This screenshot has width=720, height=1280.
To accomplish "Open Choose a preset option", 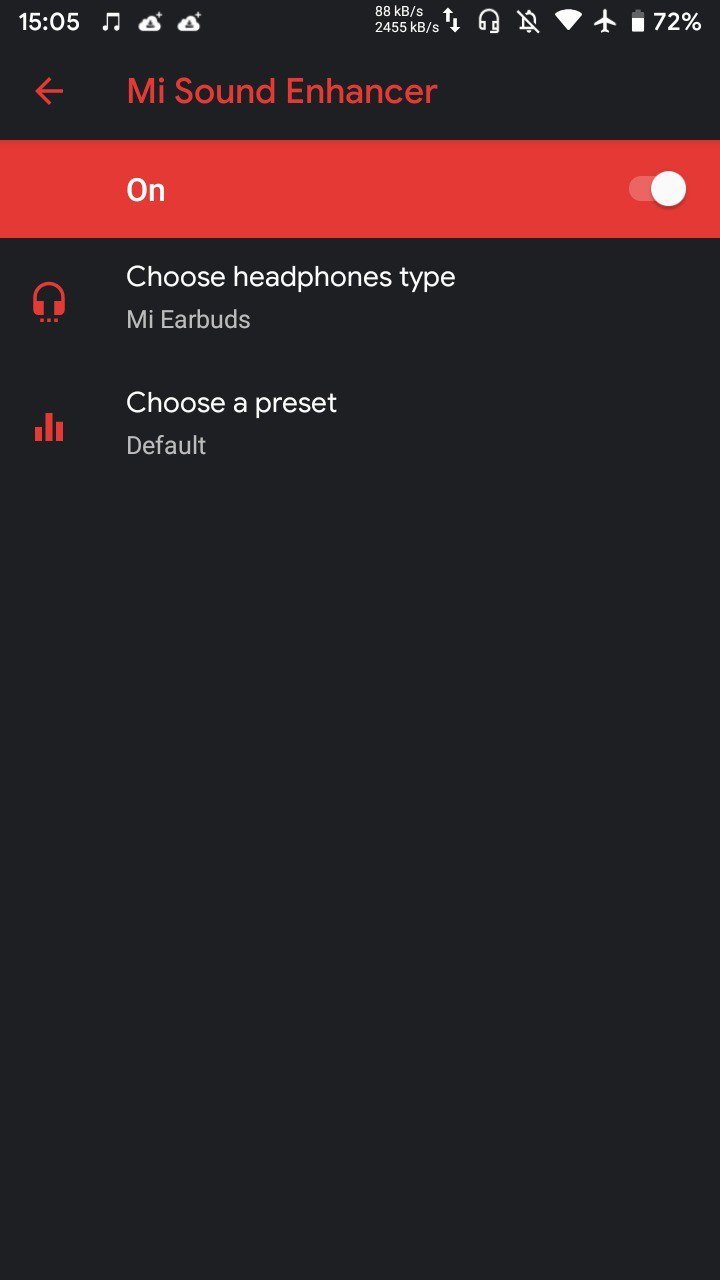I will click(360, 424).
